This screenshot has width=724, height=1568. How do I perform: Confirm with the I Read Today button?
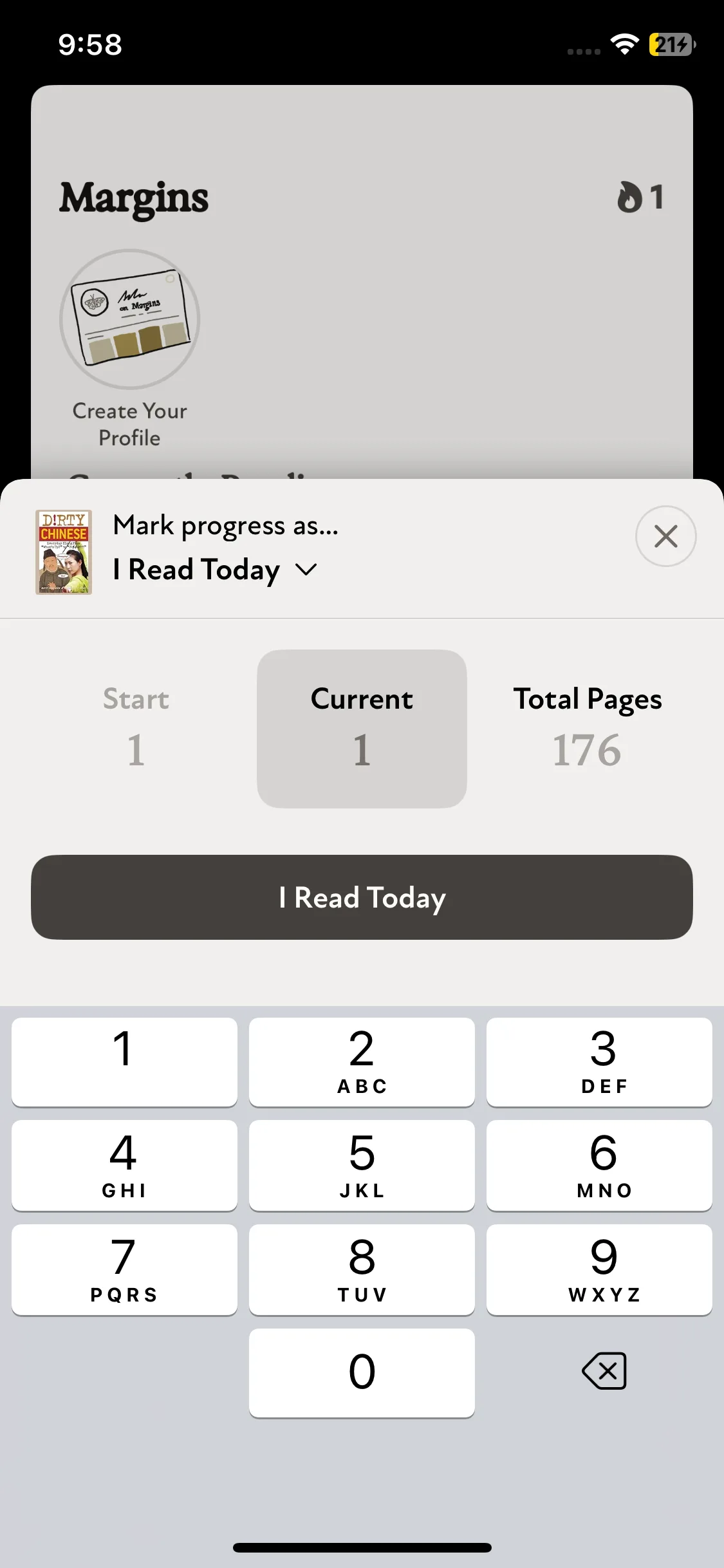pyautogui.click(x=362, y=897)
